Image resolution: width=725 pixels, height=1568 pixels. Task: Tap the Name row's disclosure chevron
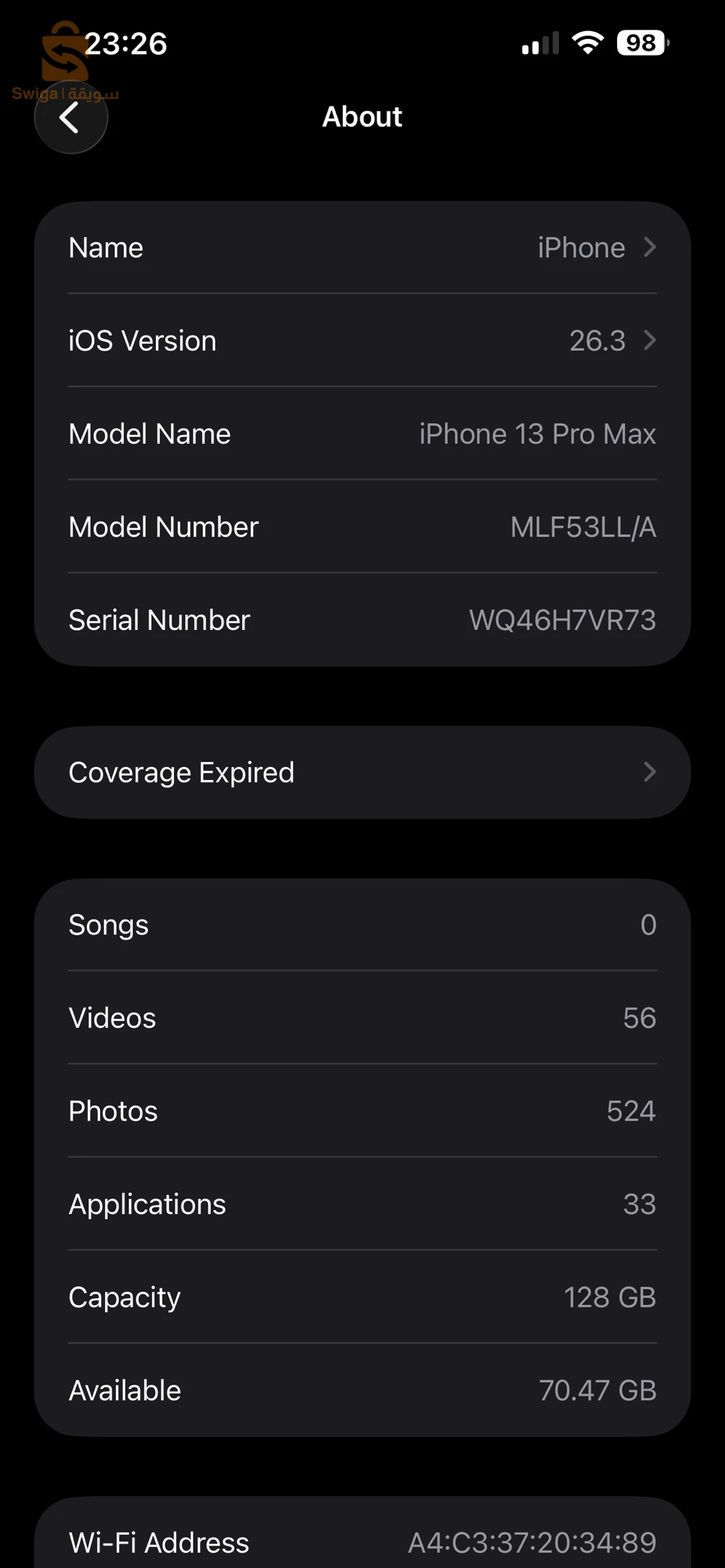pyautogui.click(x=650, y=247)
